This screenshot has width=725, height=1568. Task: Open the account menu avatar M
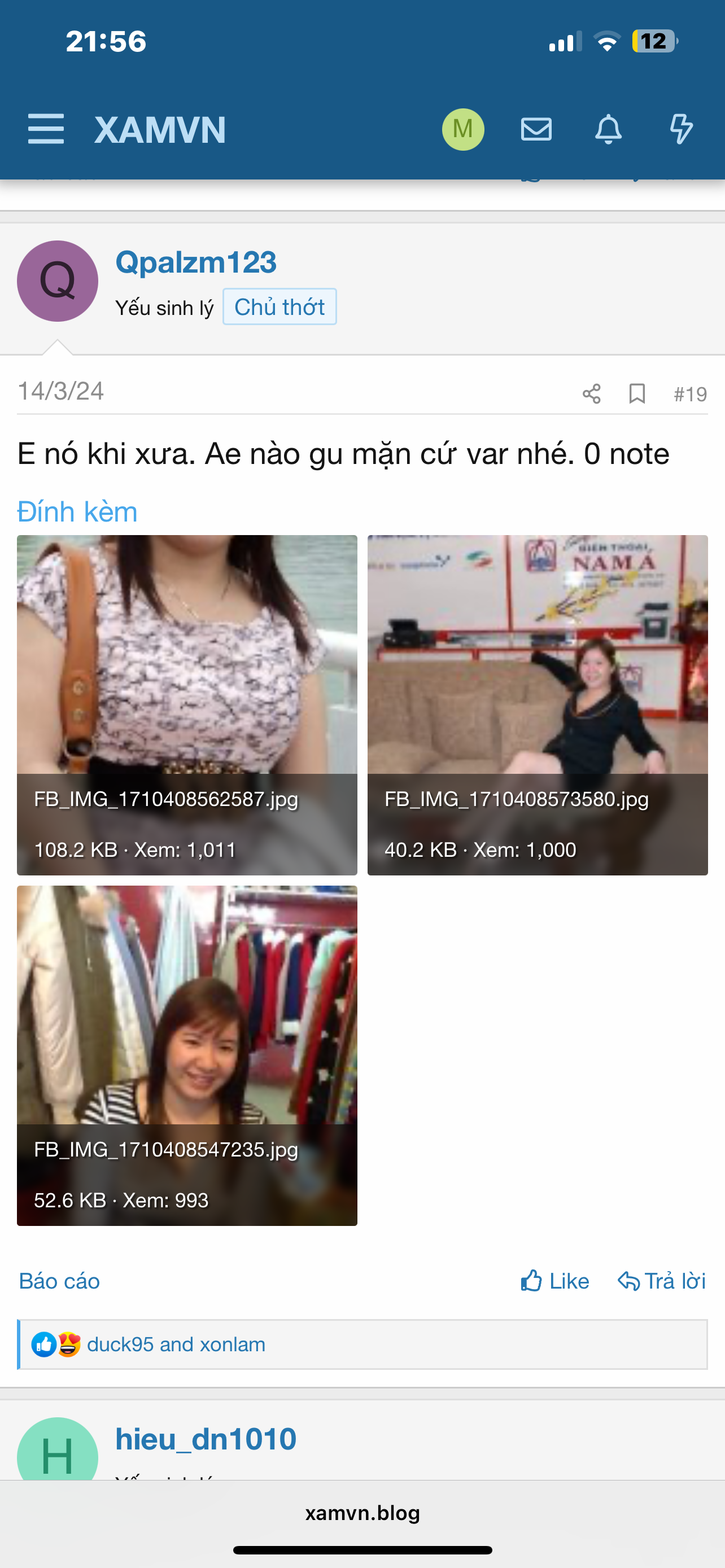click(462, 129)
